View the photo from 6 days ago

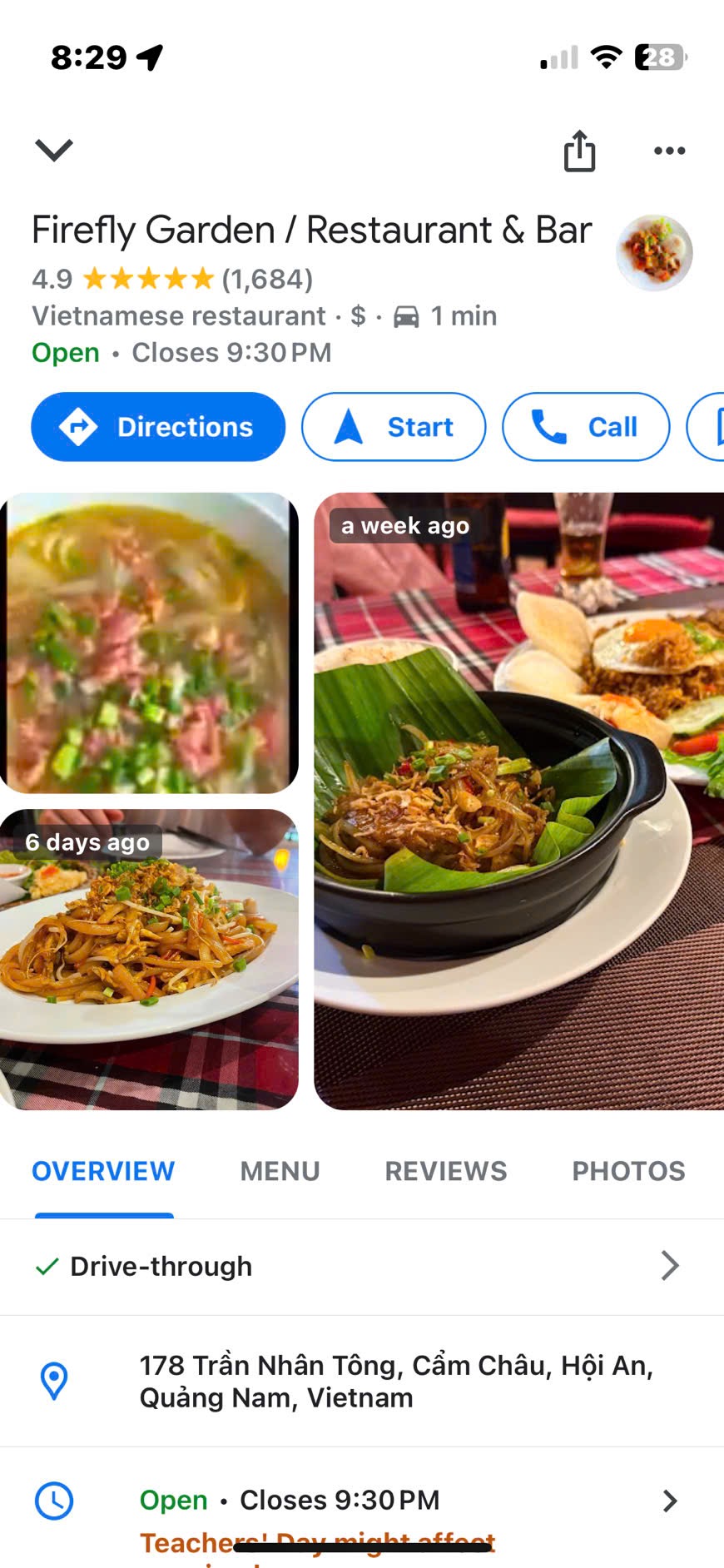click(149, 959)
